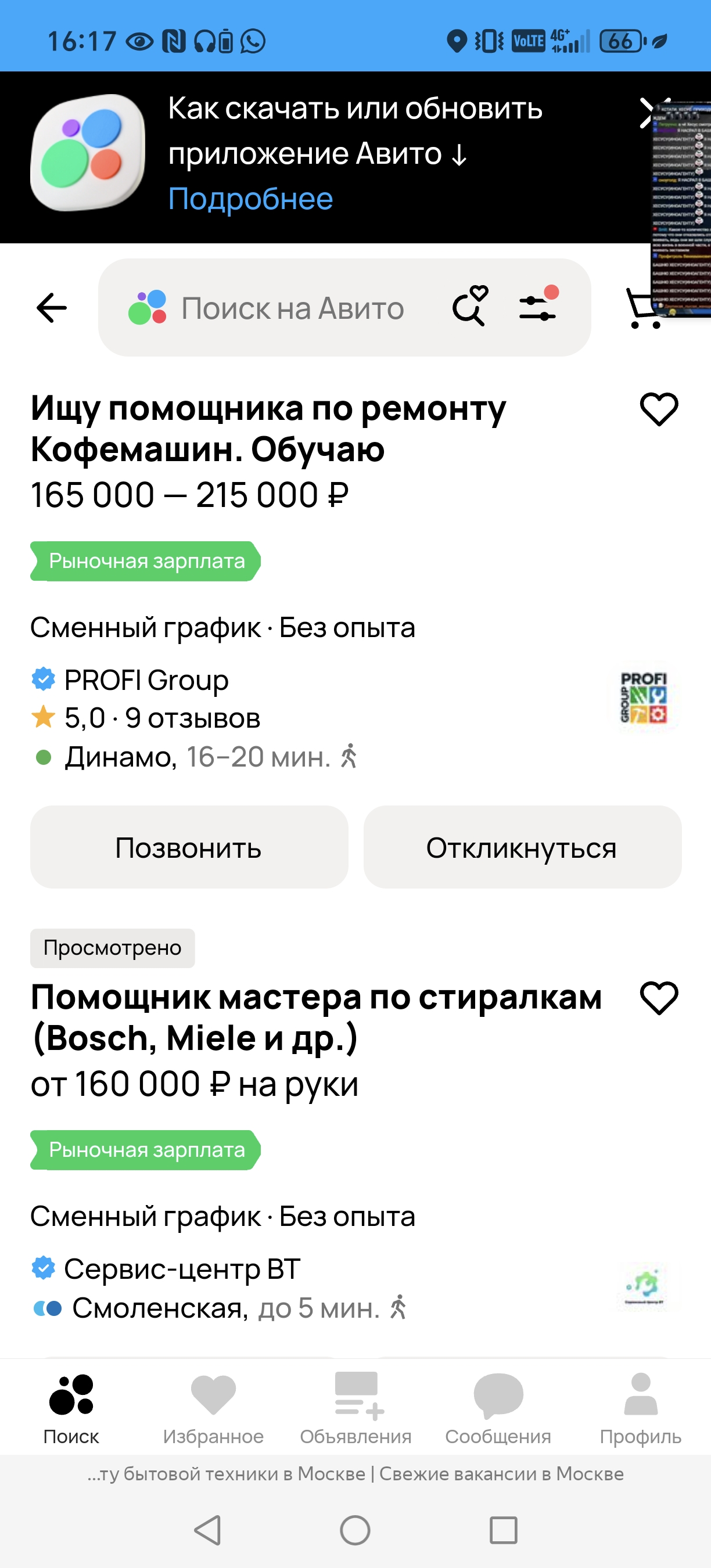Open the Помощник мастера по стиралкам listing
Screen dimensions: 711x1568
(317, 1017)
